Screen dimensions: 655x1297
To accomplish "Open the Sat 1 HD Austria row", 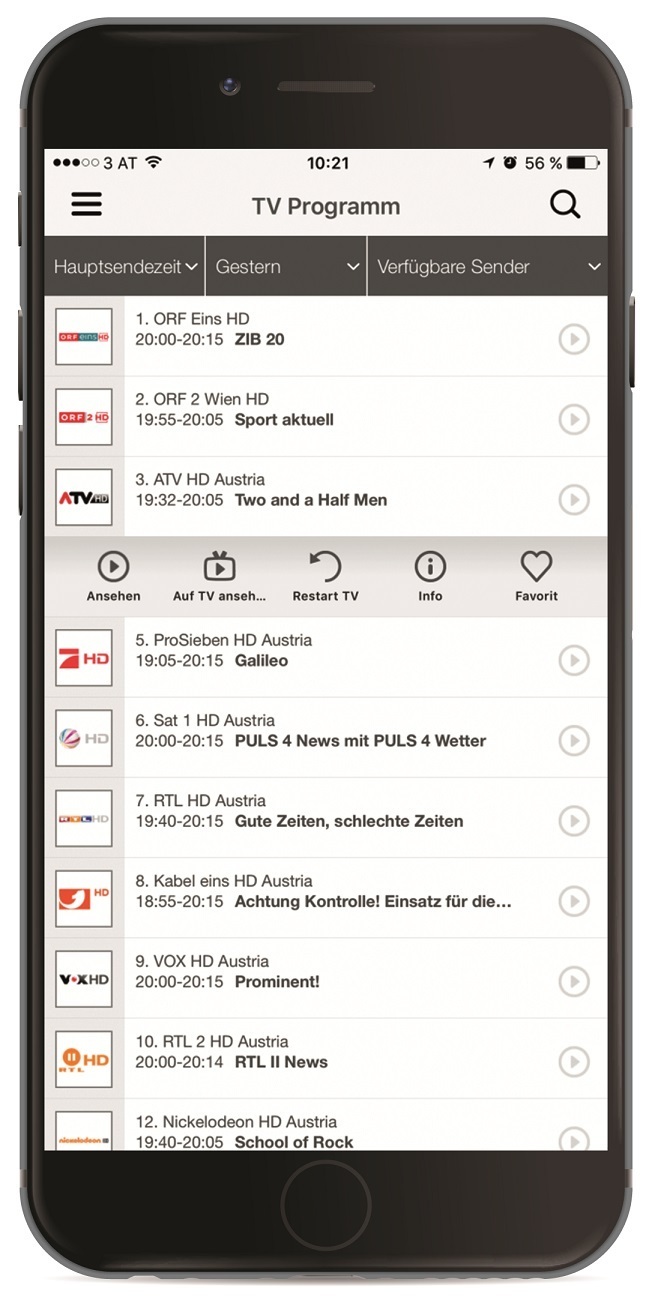I will click(x=330, y=731).
